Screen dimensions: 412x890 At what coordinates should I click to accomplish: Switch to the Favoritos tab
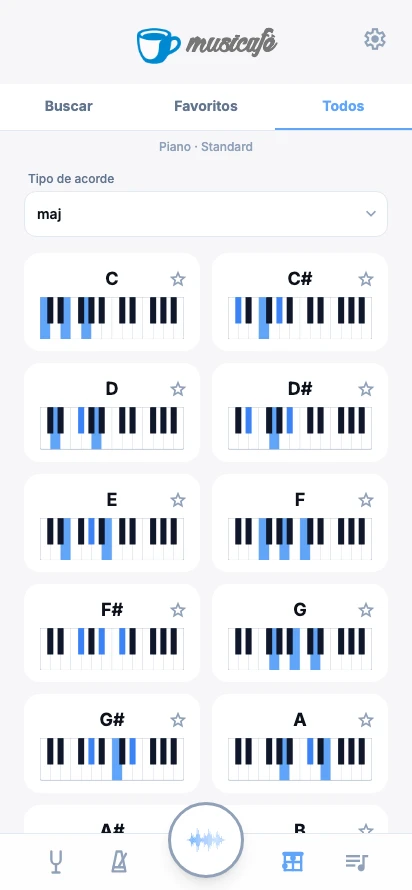pos(206,106)
